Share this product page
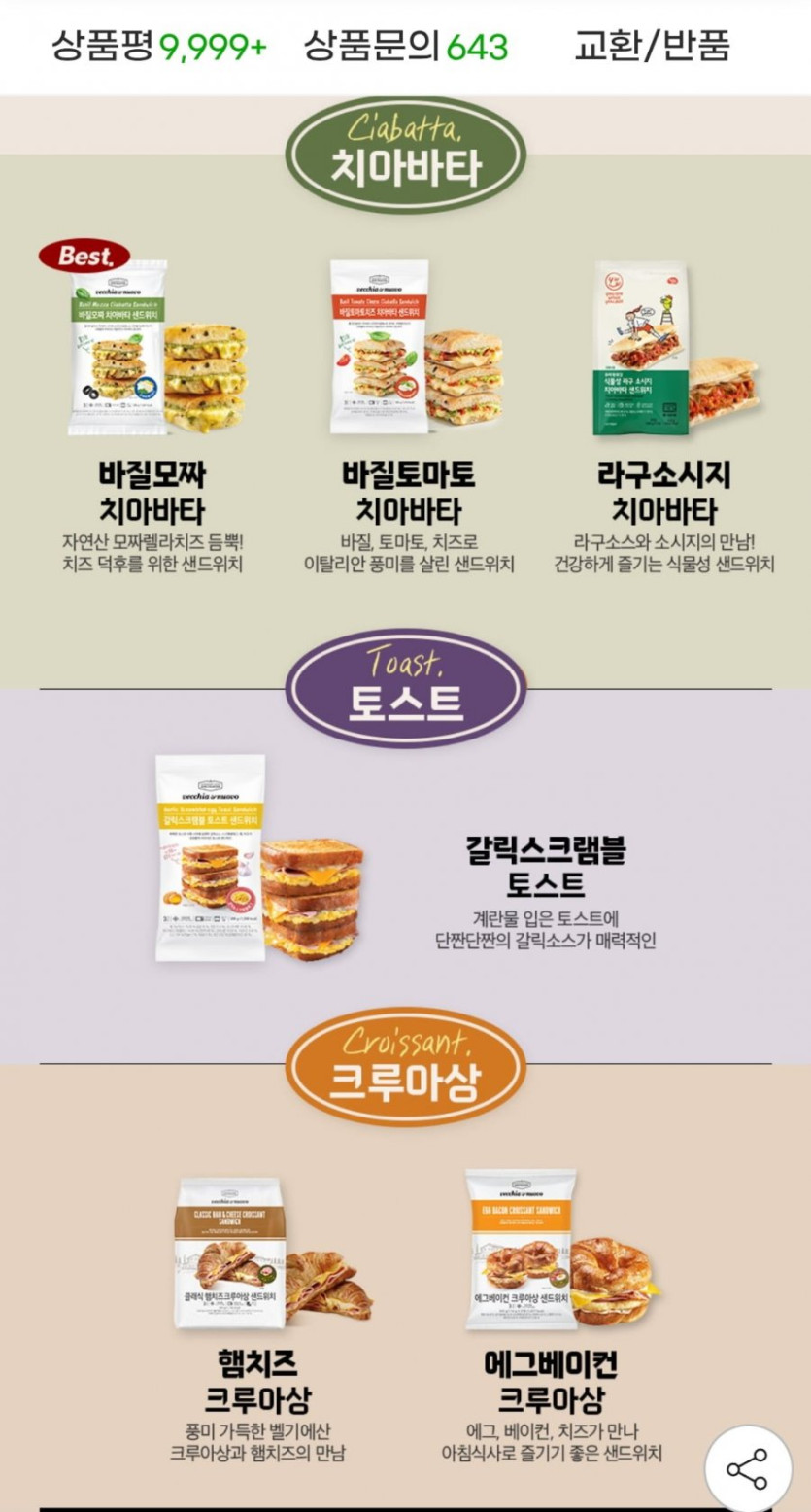 (x=747, y=1468)
